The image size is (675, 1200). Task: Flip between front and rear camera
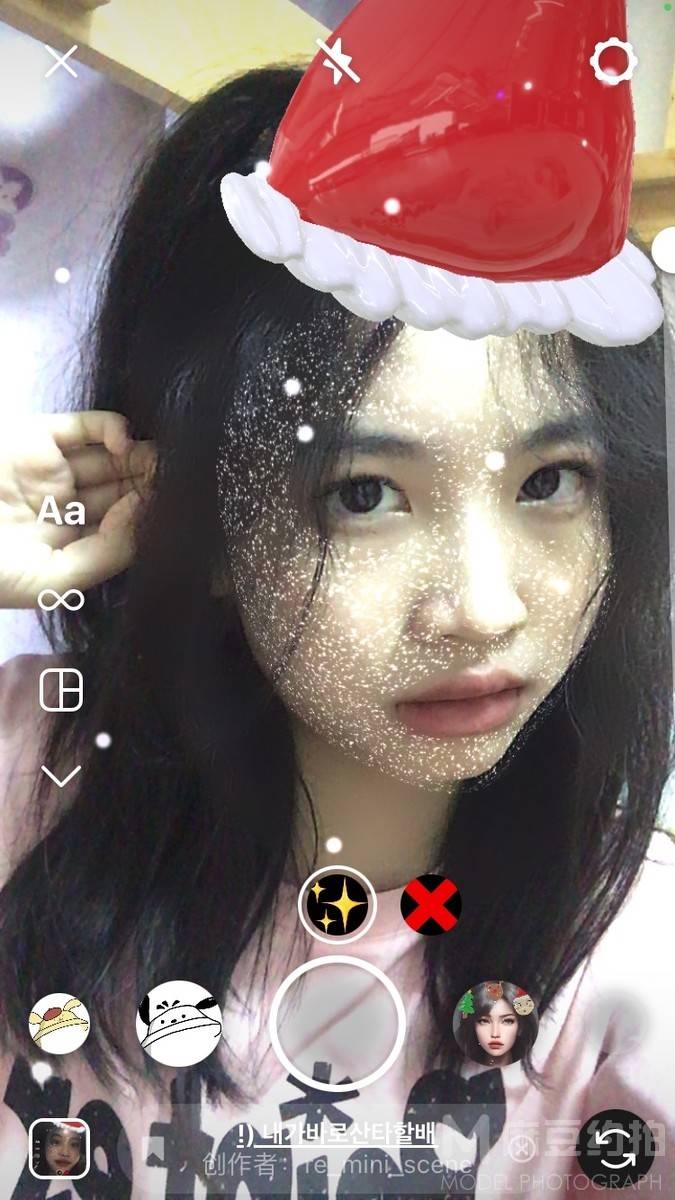point(616,1148)
